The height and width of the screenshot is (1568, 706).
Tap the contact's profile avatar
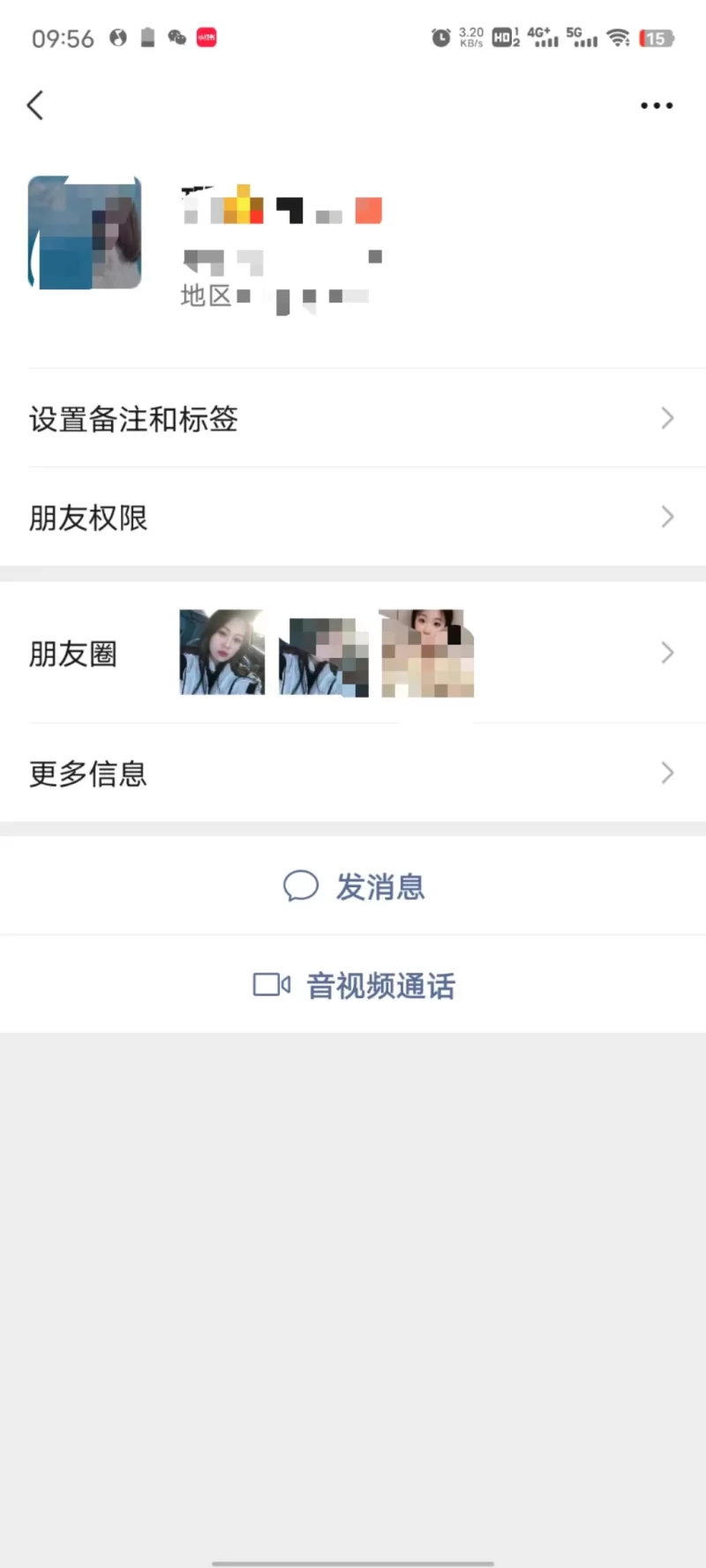(85, 233)
